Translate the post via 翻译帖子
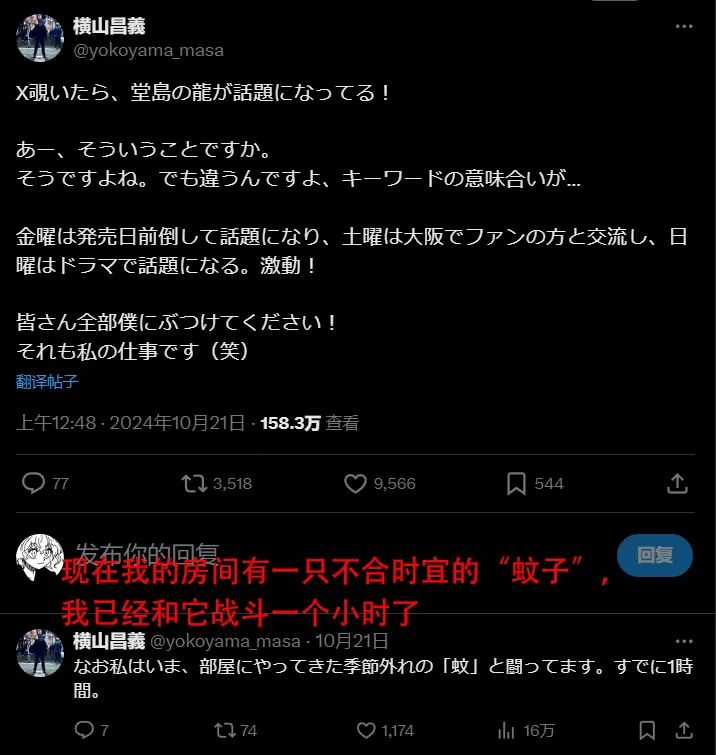This screenshot has height=755, width=716. [x=47, y=381]
